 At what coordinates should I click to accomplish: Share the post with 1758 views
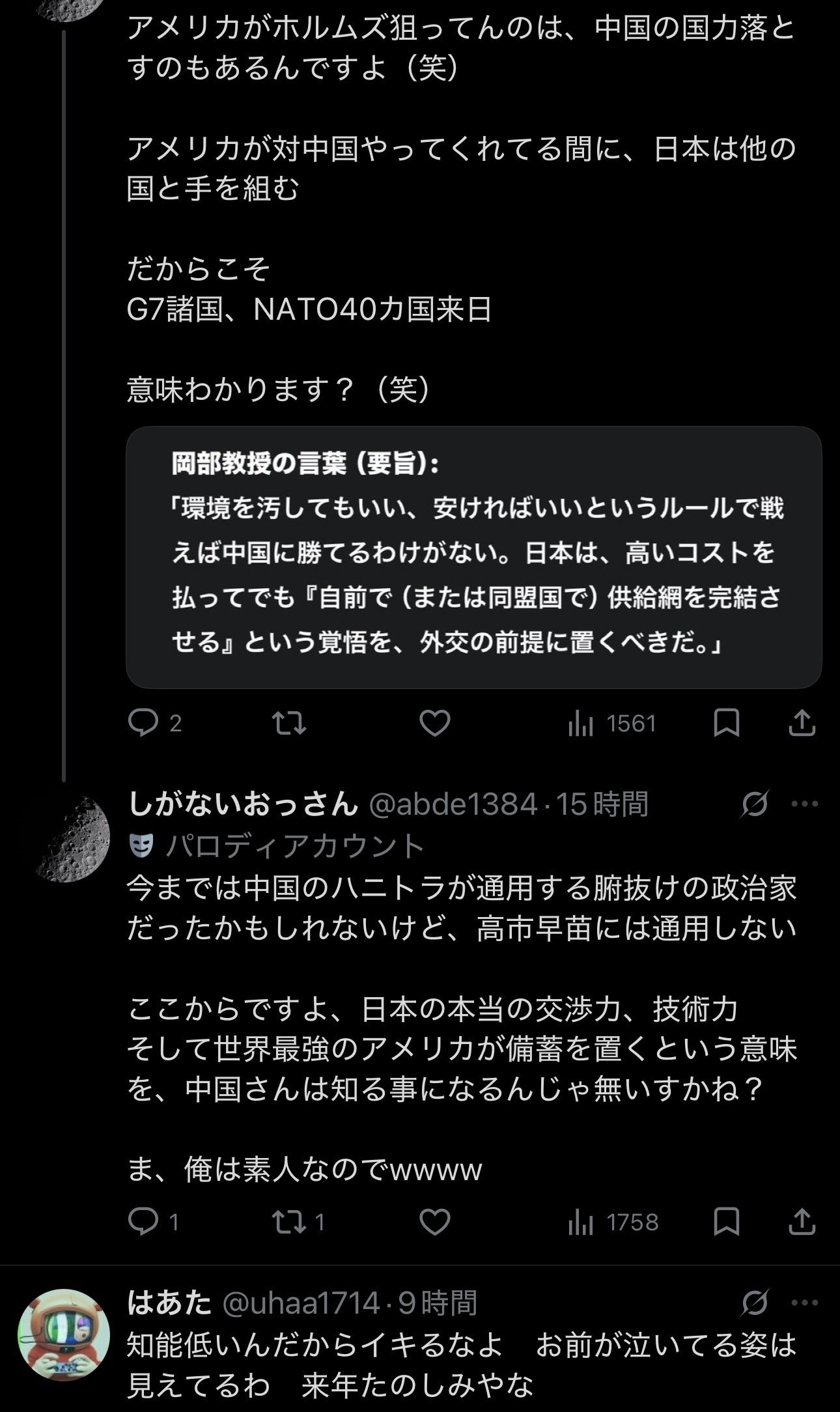(802, 1222)
